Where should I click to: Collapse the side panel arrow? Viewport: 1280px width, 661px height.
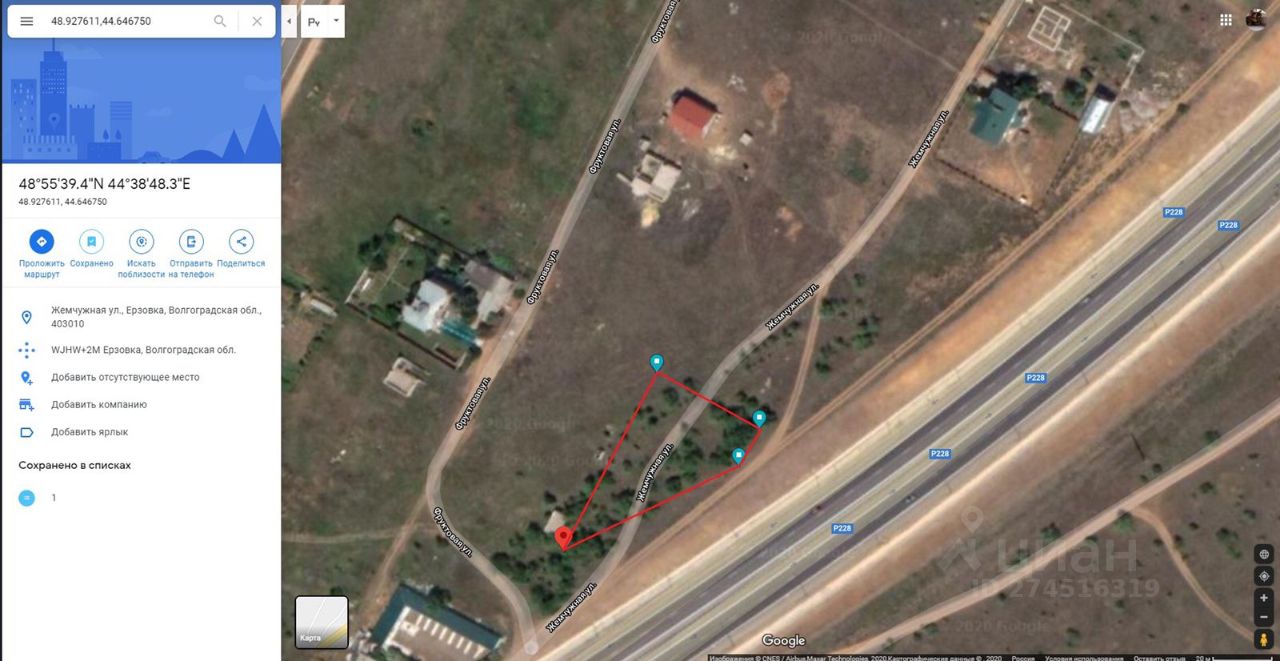click(289, 21)
